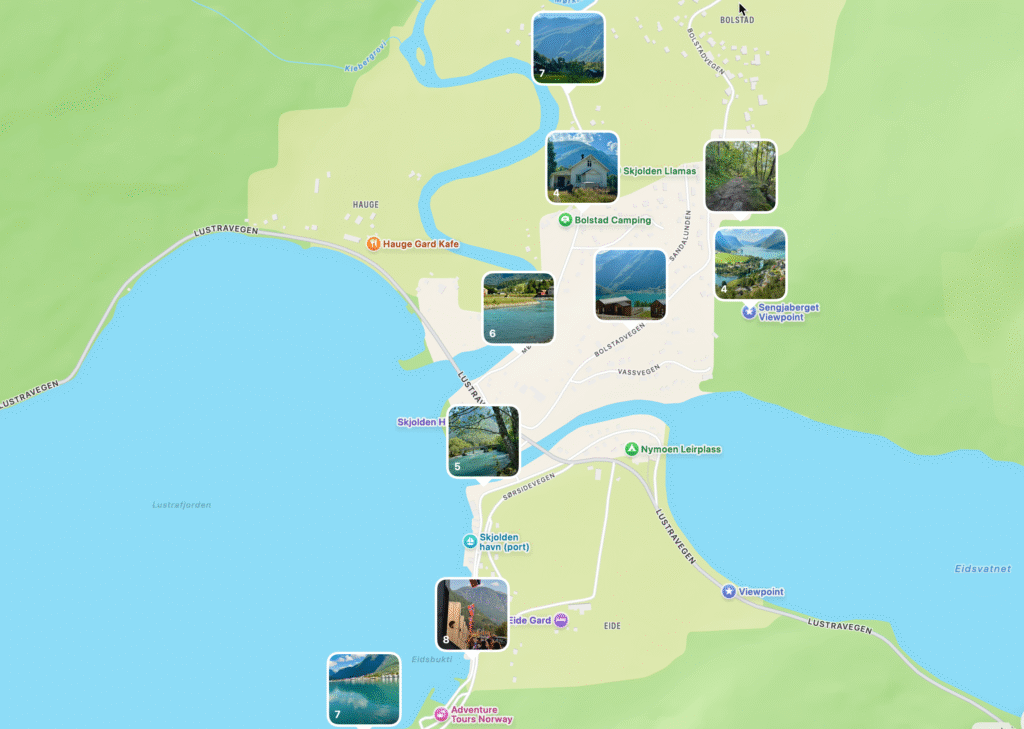1024x729 pixels.
Task: Select the Viewpoint star pin on Lustravegen
Action: click(x=728, y=592)
